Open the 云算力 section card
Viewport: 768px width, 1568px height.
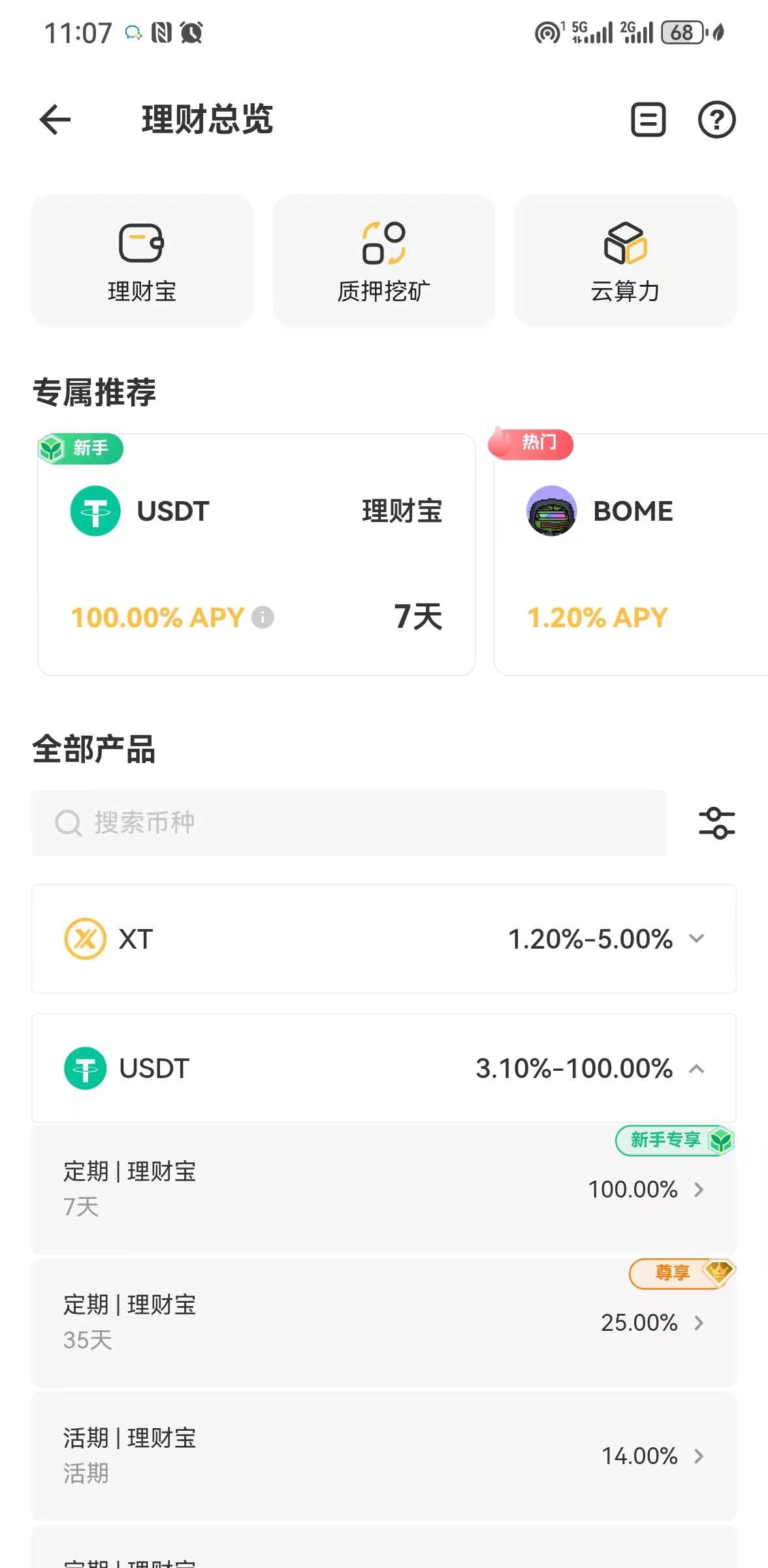click(626, 261)
